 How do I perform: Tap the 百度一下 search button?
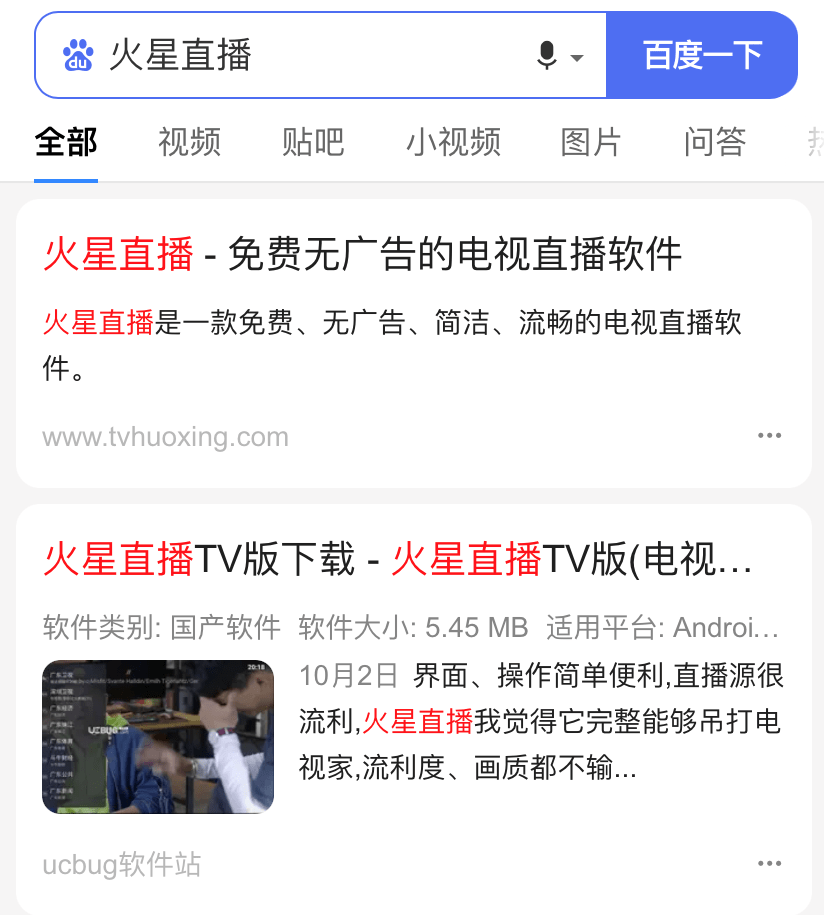pos(702,55)
